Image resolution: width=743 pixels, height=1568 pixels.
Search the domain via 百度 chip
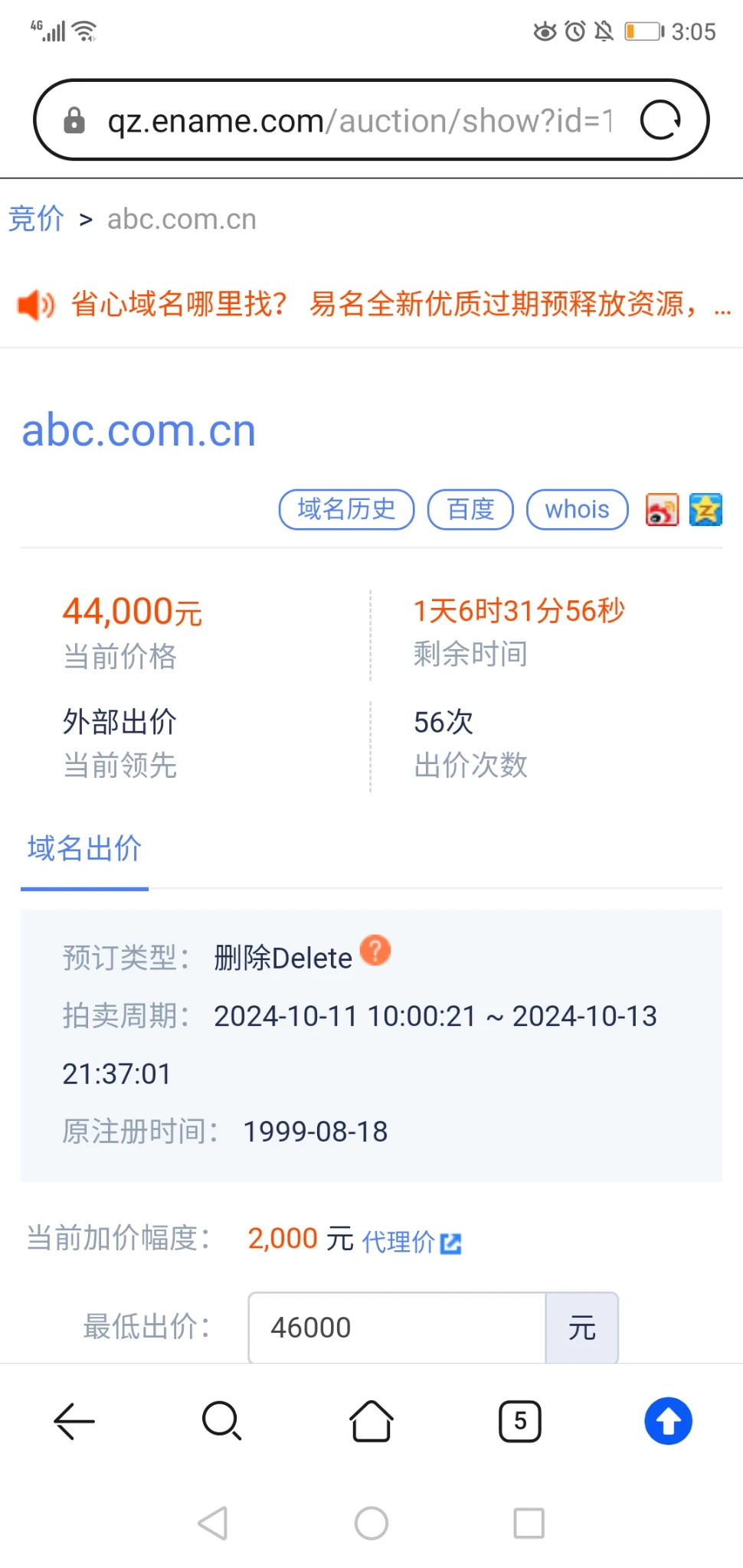click(470, 509)
